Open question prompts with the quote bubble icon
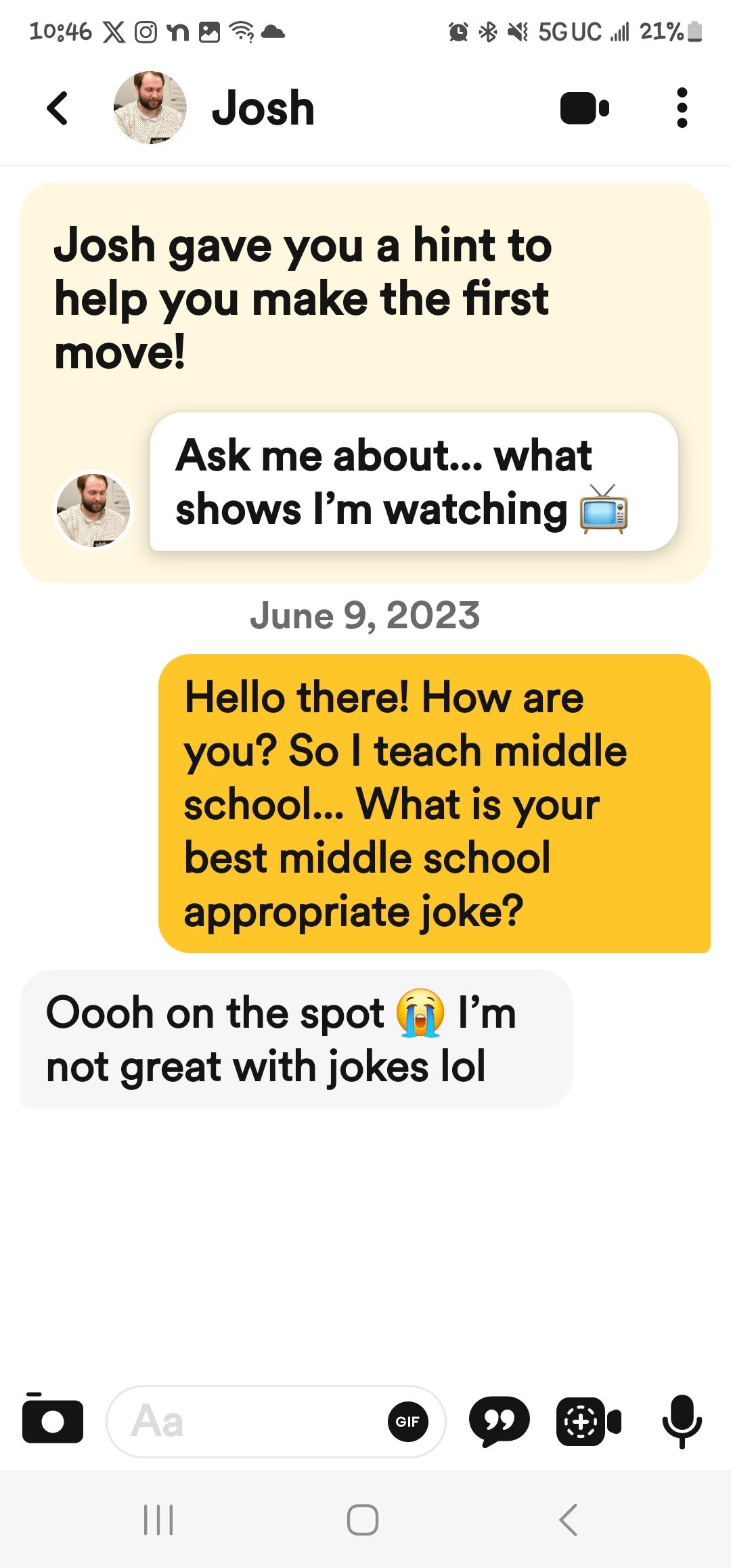The image size is (731, 1568). tap(499, 1421)
